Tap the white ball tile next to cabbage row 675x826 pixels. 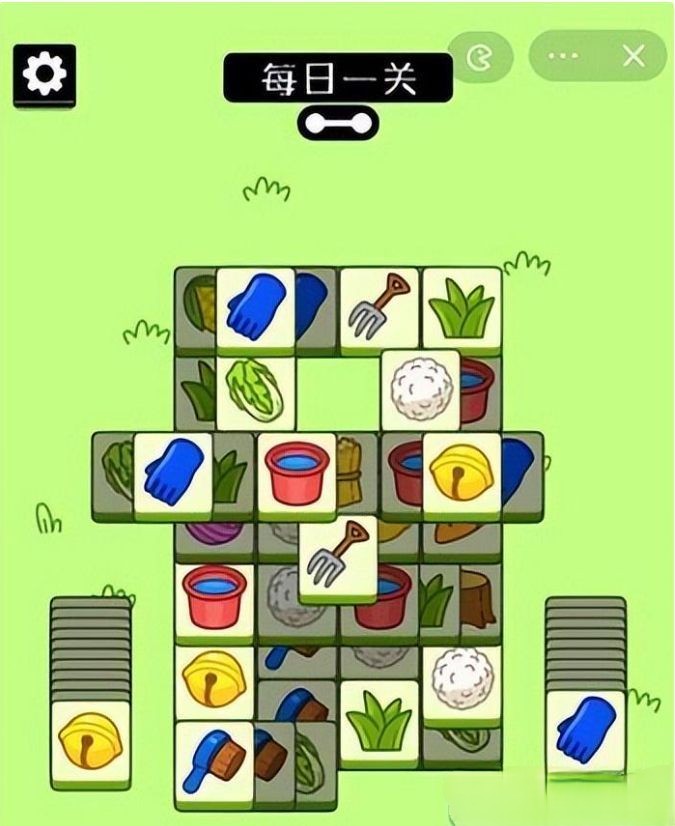click(x=420, y=390)
